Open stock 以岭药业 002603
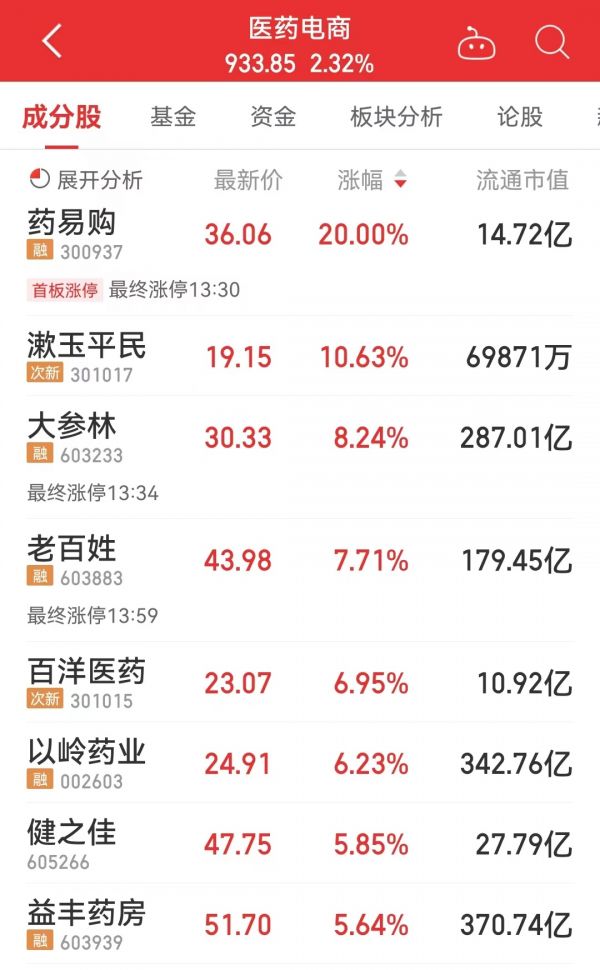 click(x=300, y=763)
